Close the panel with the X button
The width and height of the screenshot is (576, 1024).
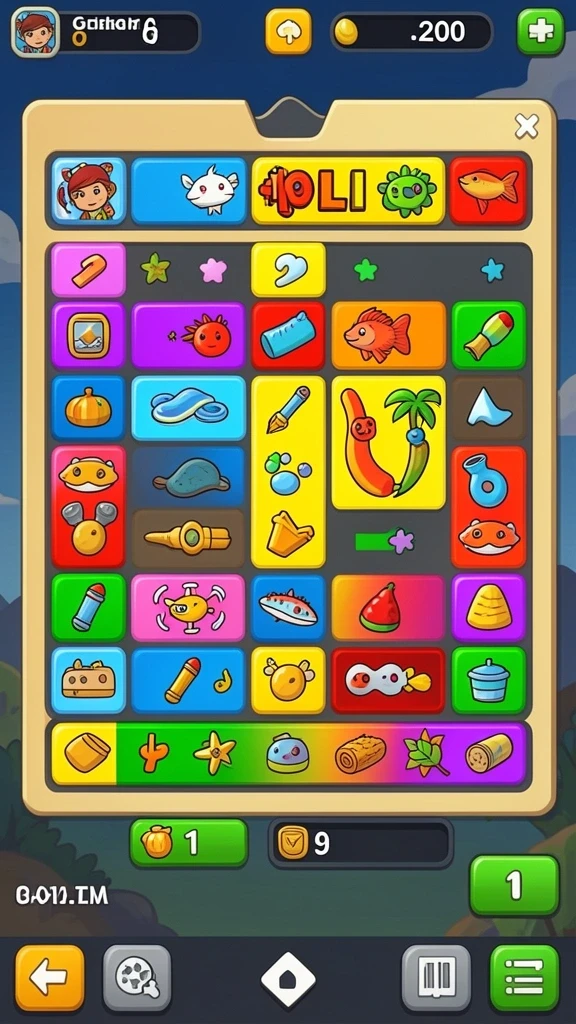click(x=526, y=126)
